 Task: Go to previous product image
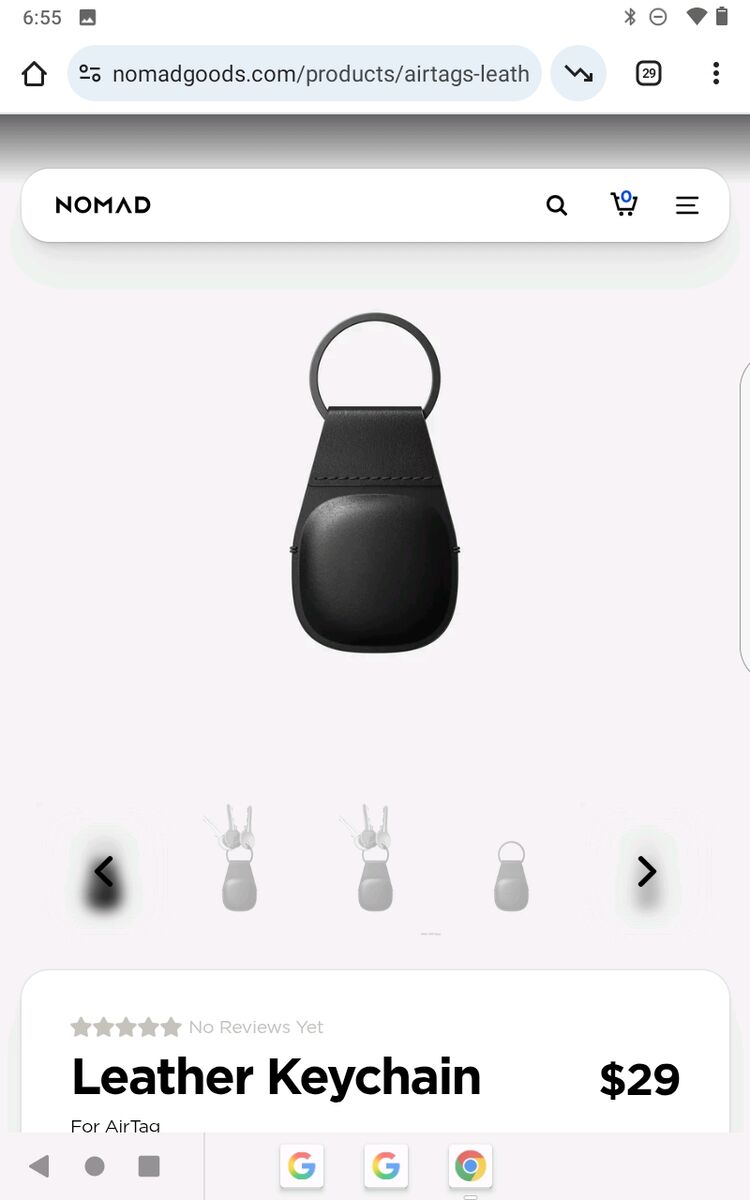click(104, 871)
